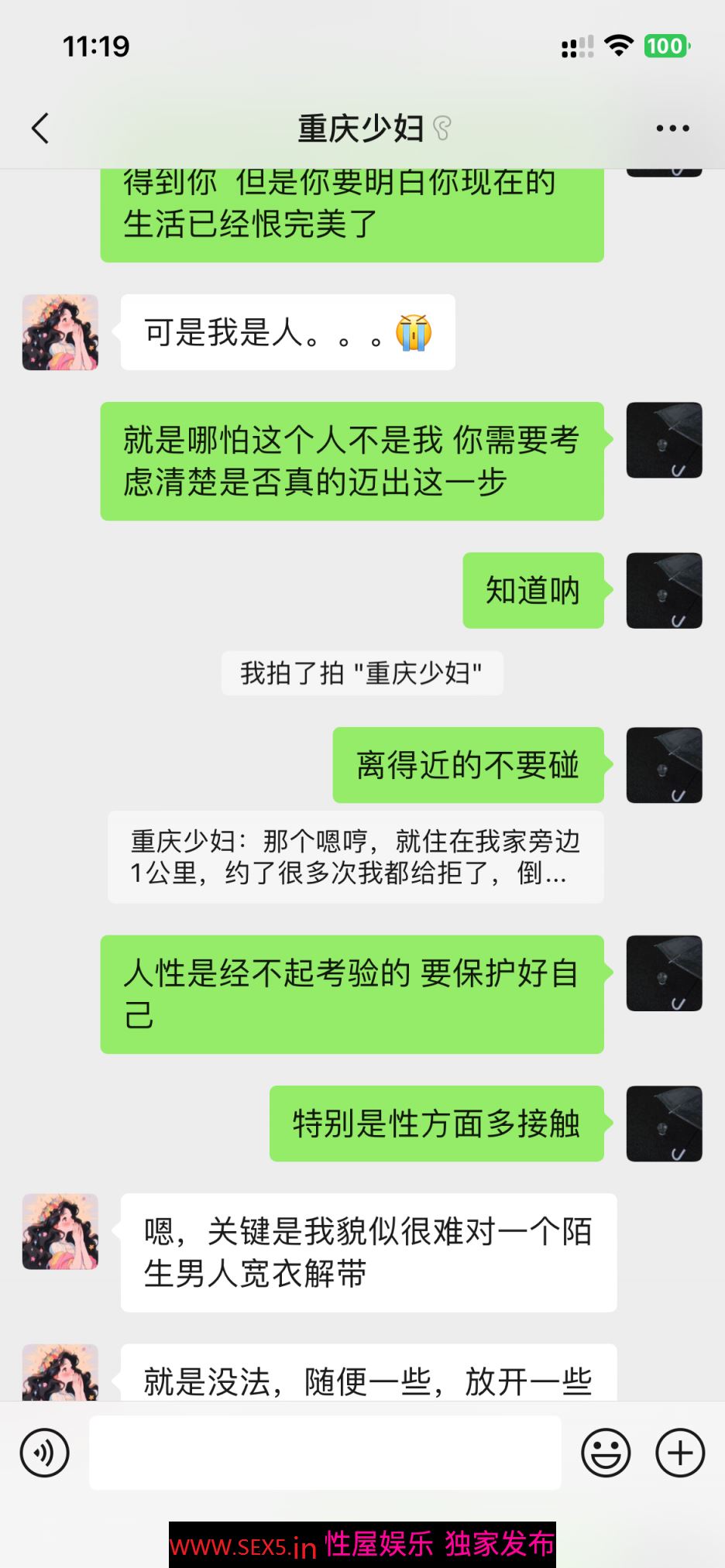Open the plus attachments menu

pyautogui.click(x=680, y=1453)
